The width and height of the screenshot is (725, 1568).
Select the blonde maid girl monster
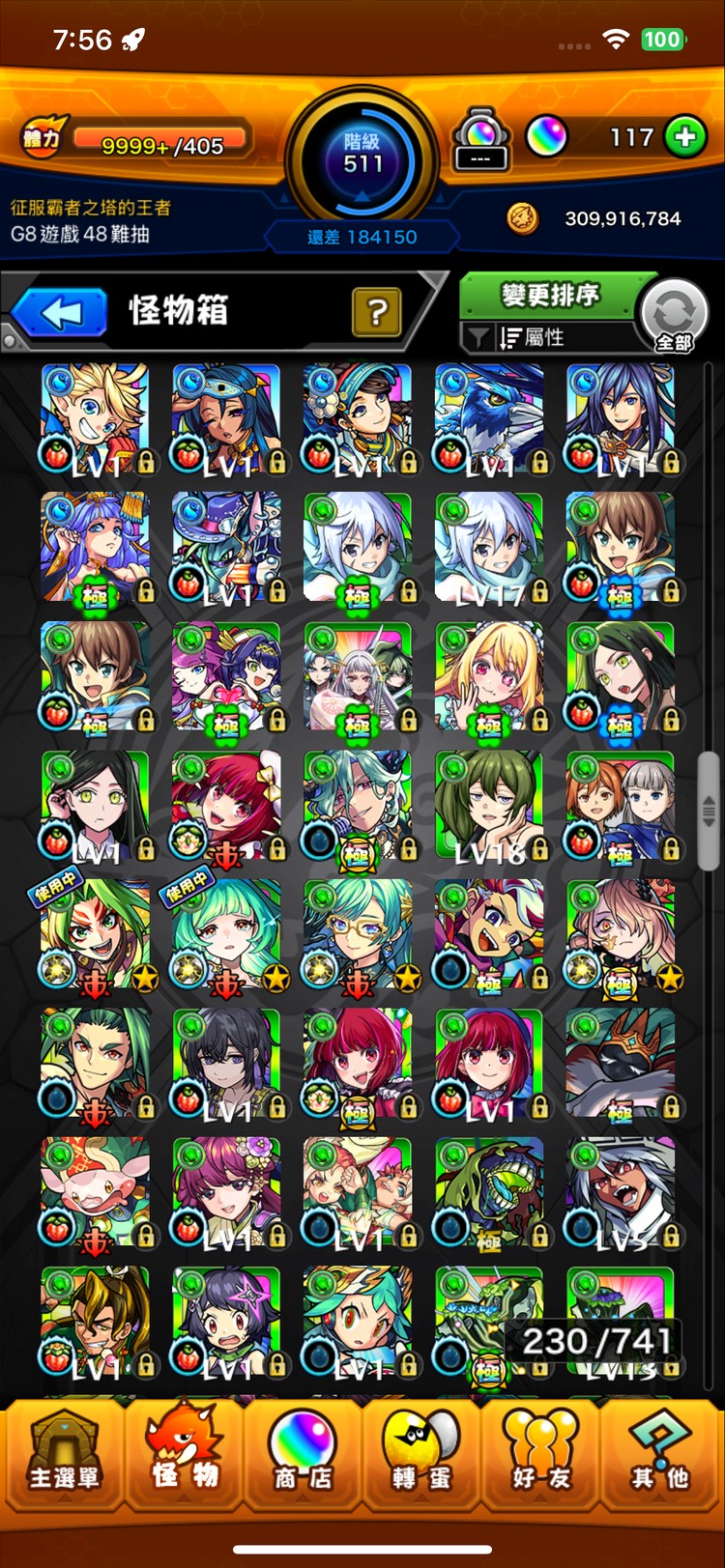pos(489,676)
